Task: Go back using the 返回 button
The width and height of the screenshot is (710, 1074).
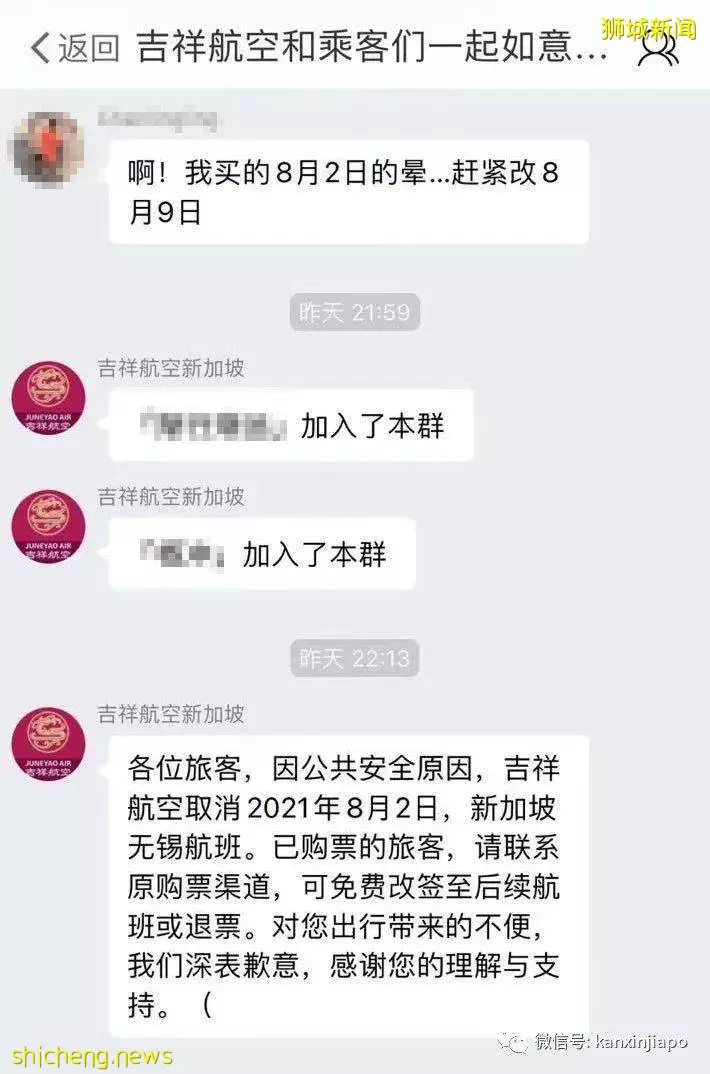Action: [73, 47]
